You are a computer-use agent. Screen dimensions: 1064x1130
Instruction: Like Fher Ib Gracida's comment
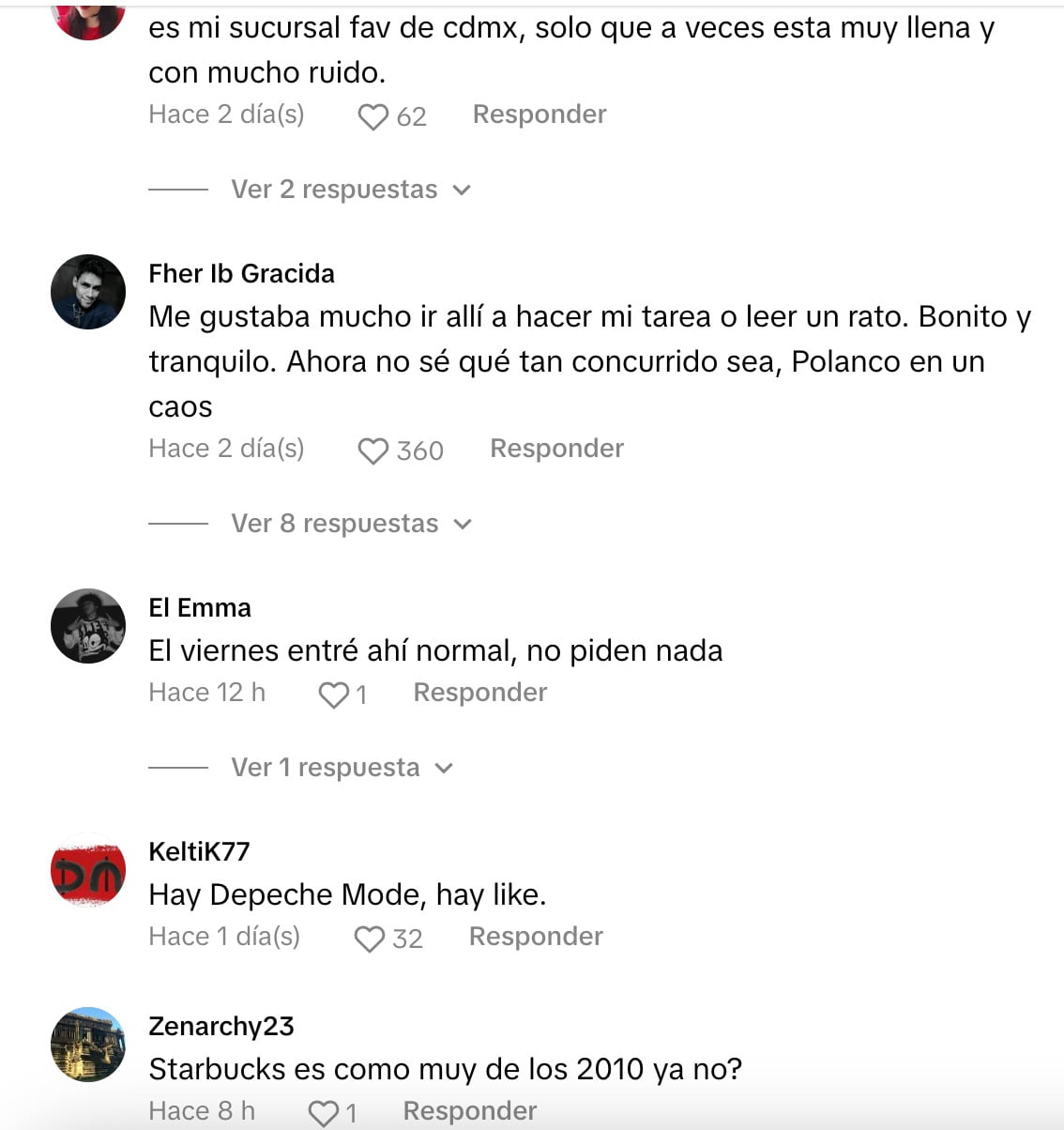373,451
